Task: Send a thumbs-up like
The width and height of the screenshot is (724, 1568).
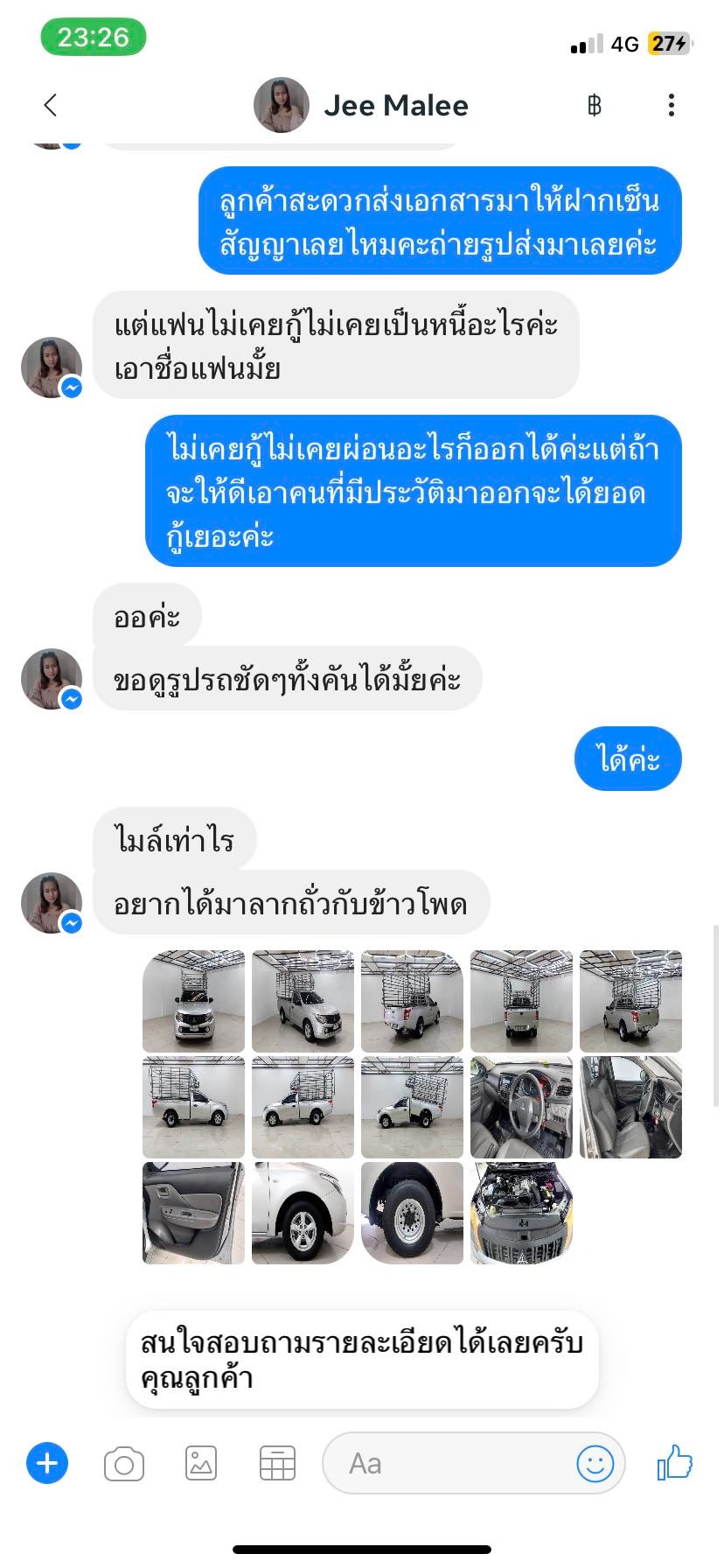Action: pos(674,1463)
